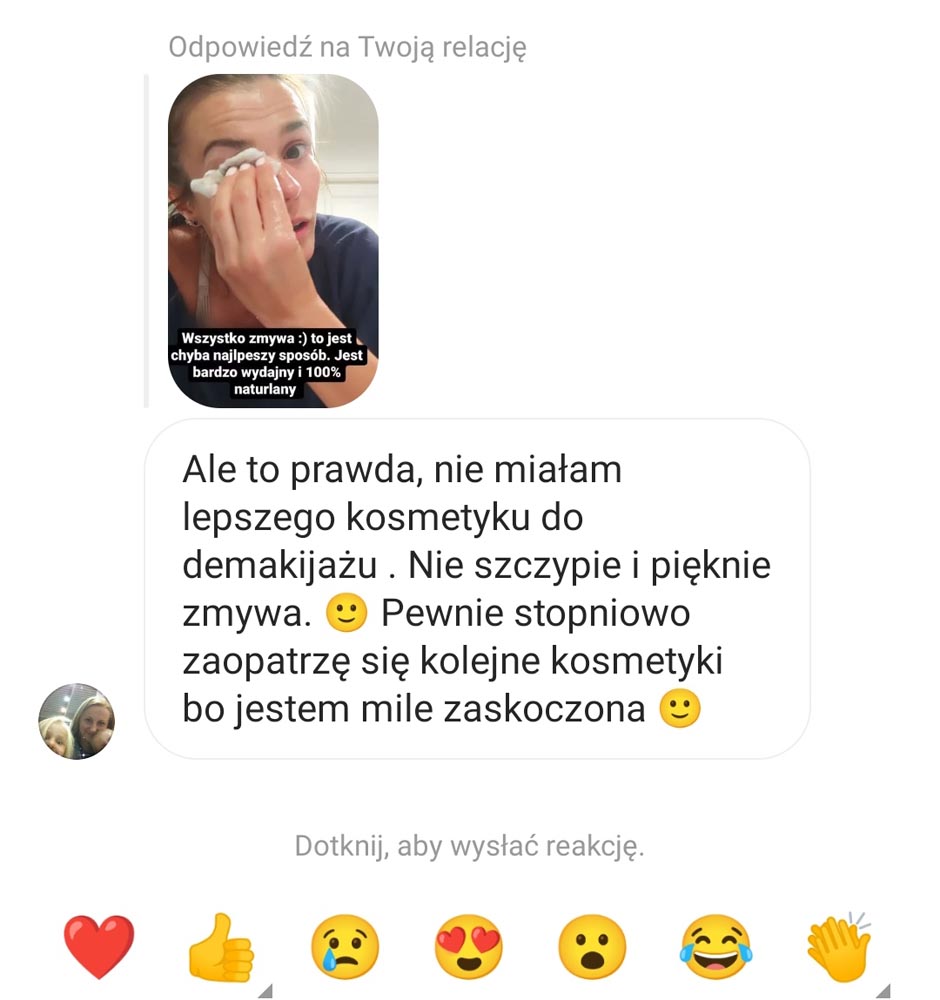Send the clapping hands reaction

tap(839, 946)
